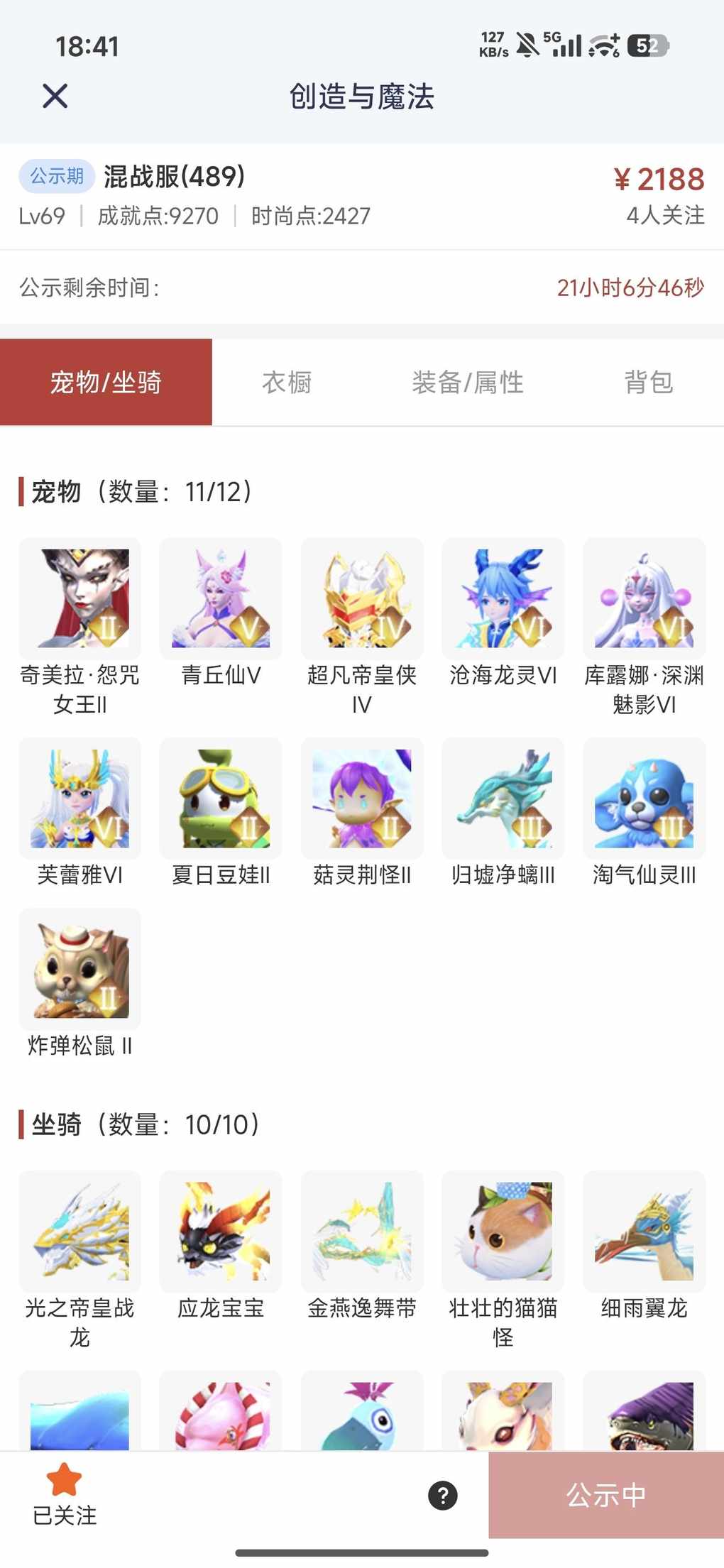Switch to the 装备/属性 tab
724x1568 pixels.
[468, 383]
